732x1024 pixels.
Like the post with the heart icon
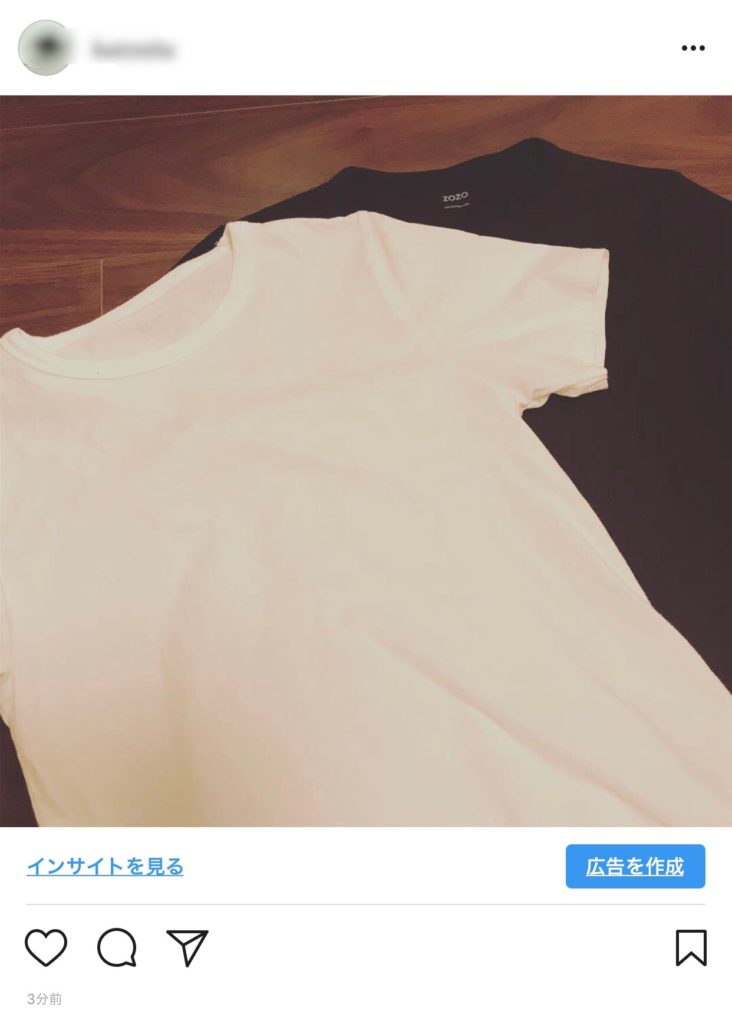pos(46,947)
